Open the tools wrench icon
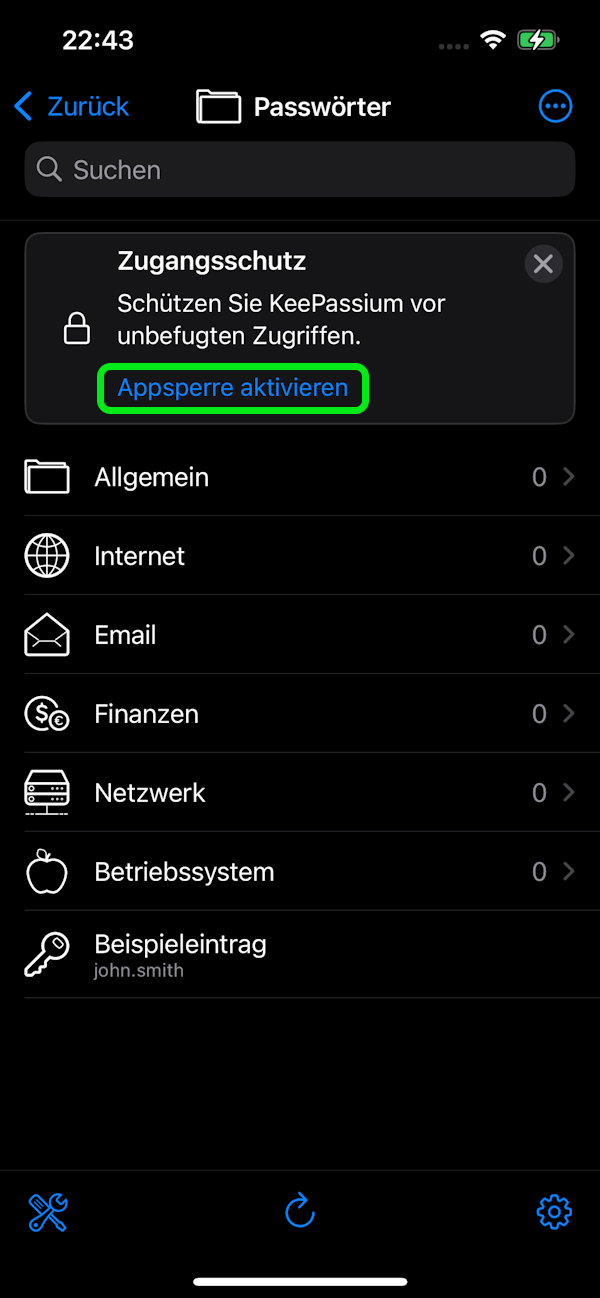 (47, 1212)
